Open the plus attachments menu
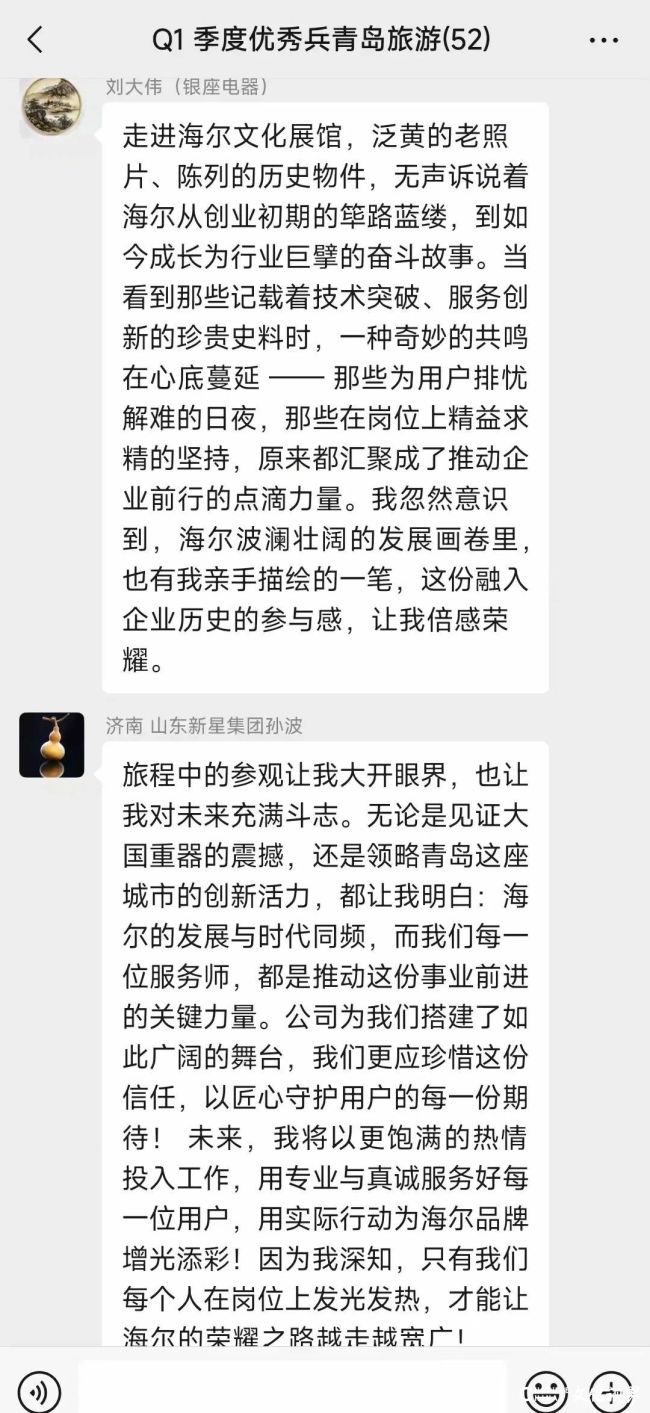This screenshot has width=650, height=1413. tap(610, 1389)
